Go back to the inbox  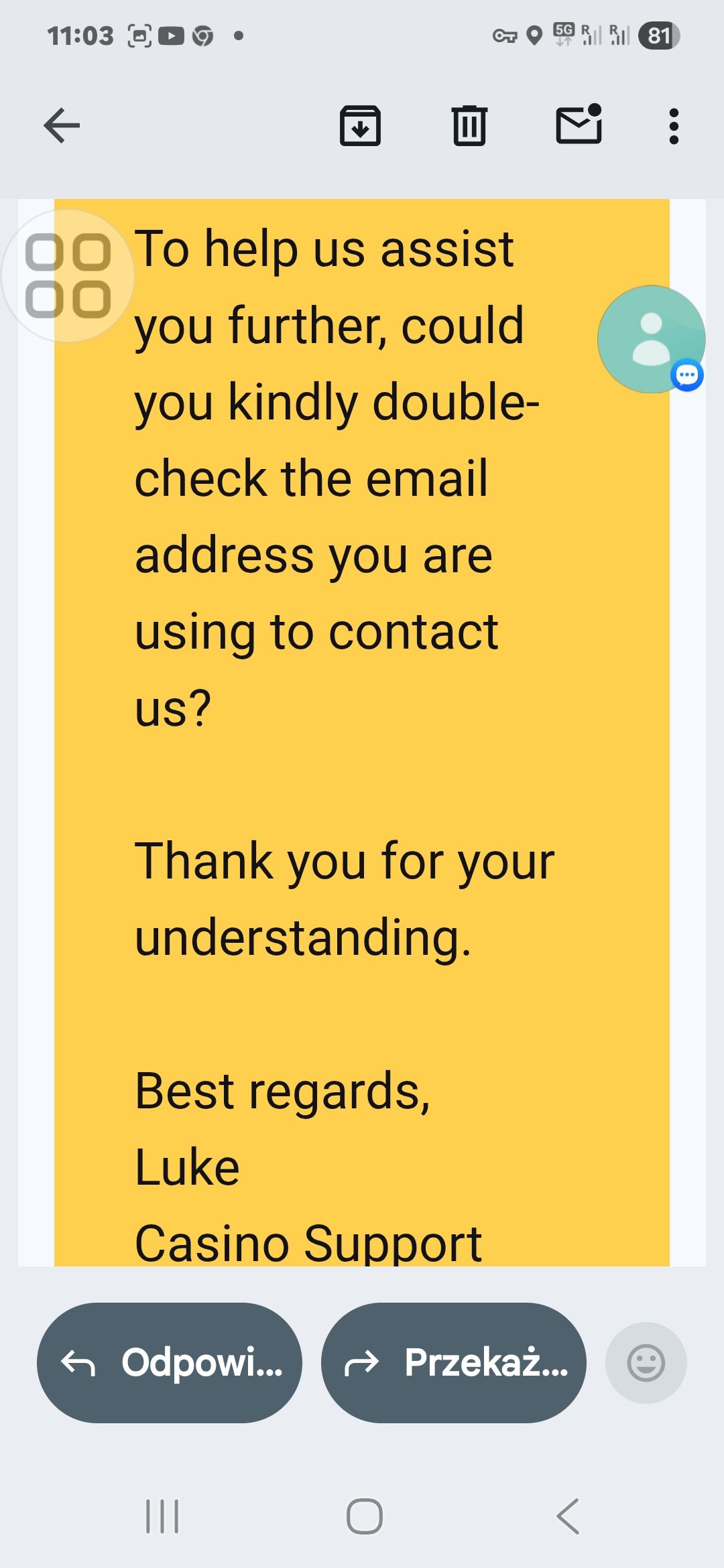62,125
